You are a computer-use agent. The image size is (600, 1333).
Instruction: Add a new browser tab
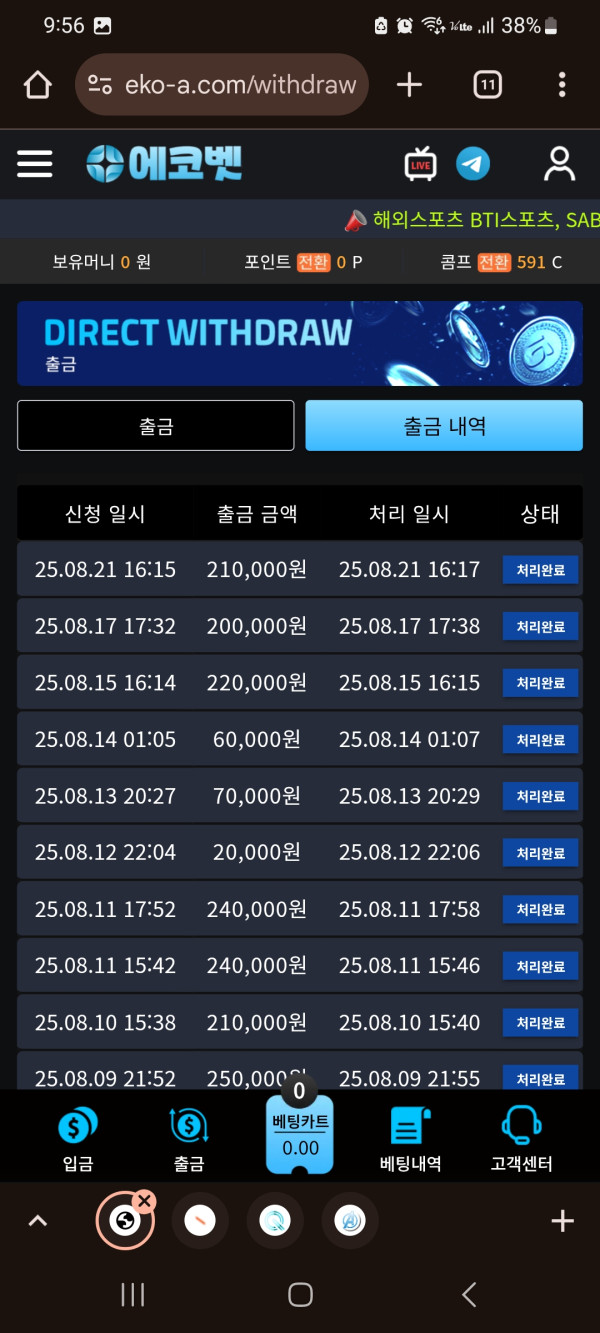pos(409,85)
